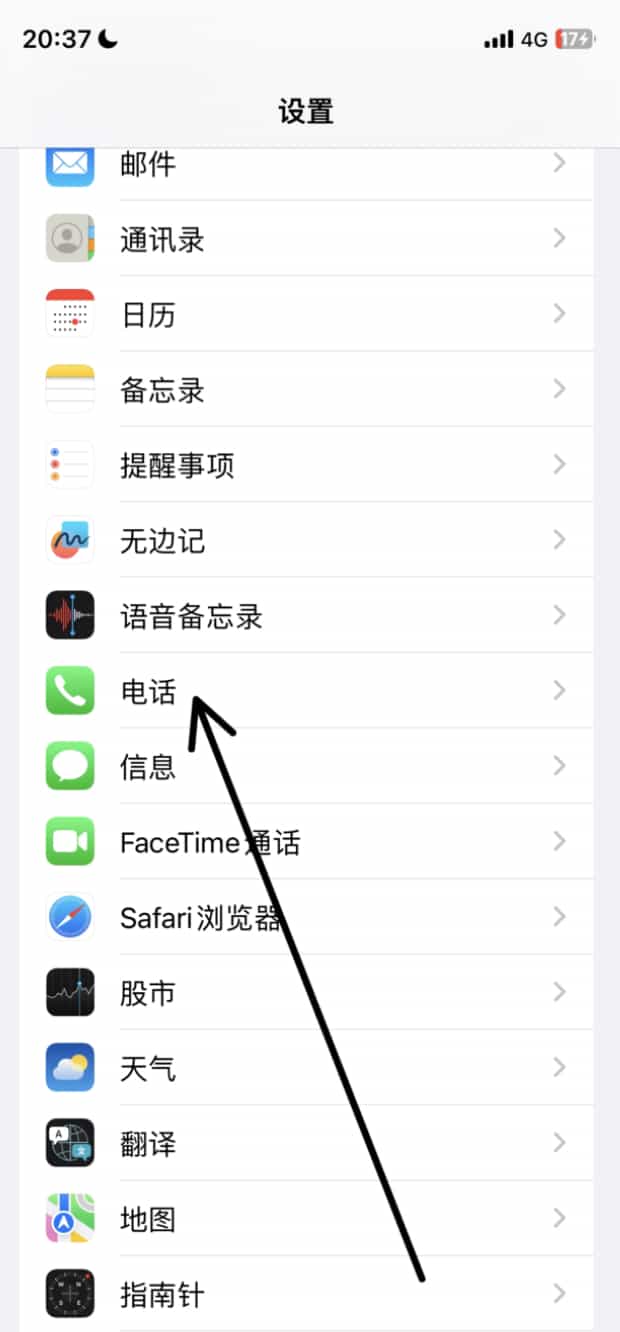Open 指南针 settings
The width and height of the screenshot is (620, 1332).
pos(306,1294)
